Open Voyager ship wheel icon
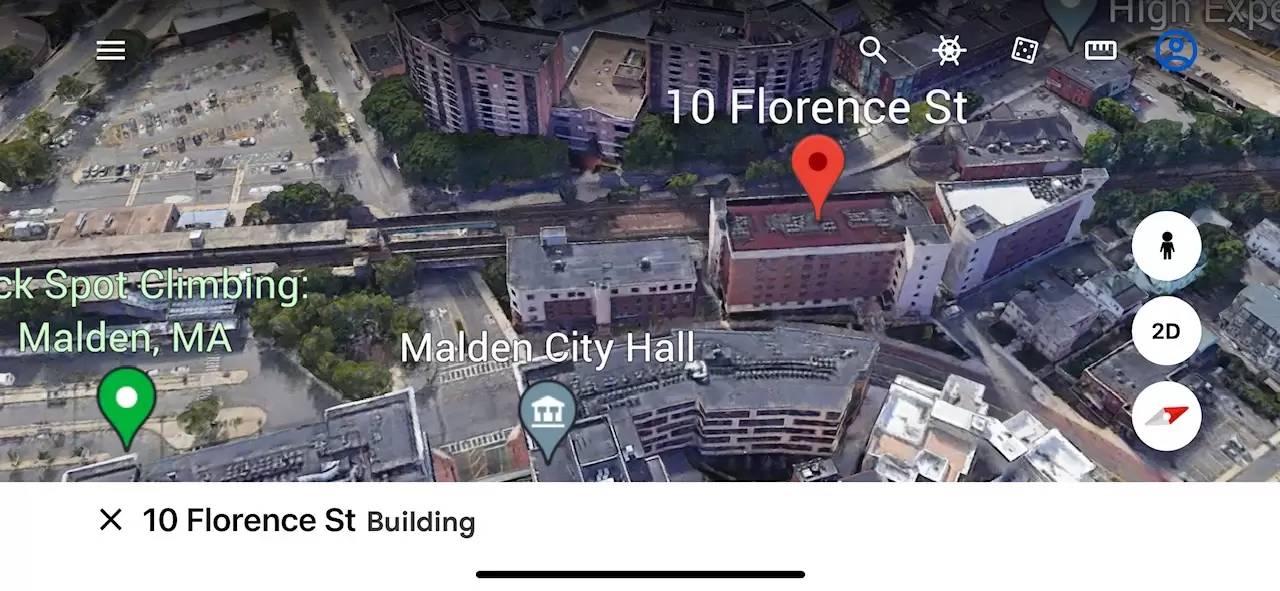 coord(948,51)
